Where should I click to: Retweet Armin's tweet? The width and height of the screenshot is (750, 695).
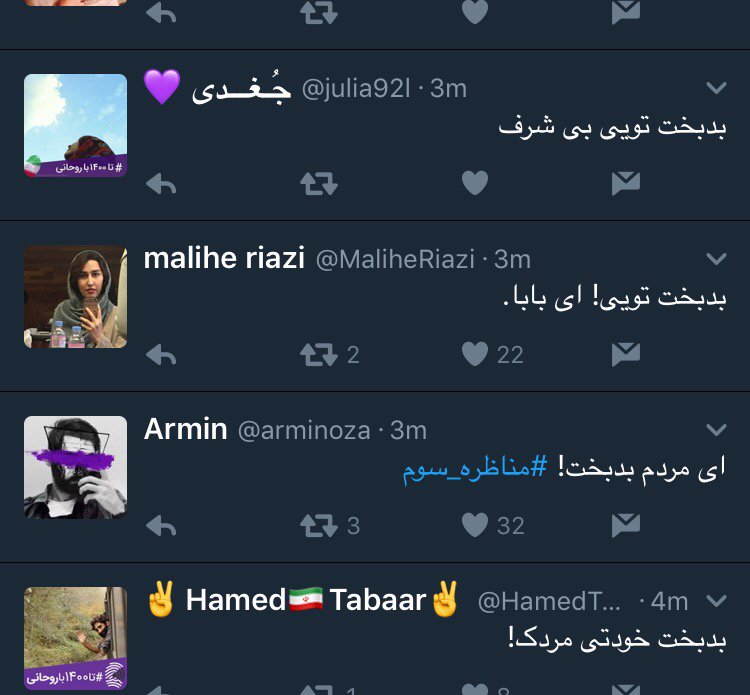[x=318, y=525]
